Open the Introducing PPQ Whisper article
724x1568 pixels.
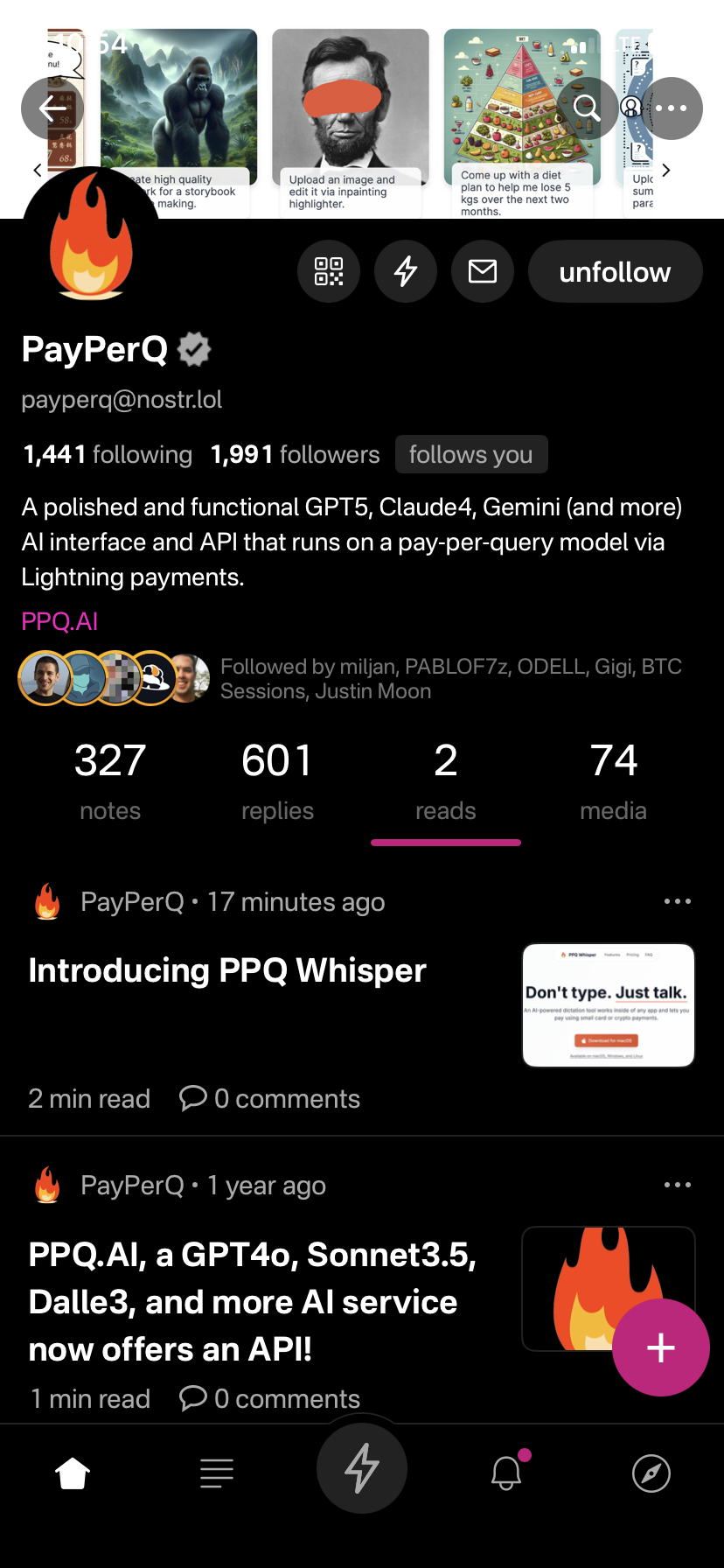[x=227, y=970]
